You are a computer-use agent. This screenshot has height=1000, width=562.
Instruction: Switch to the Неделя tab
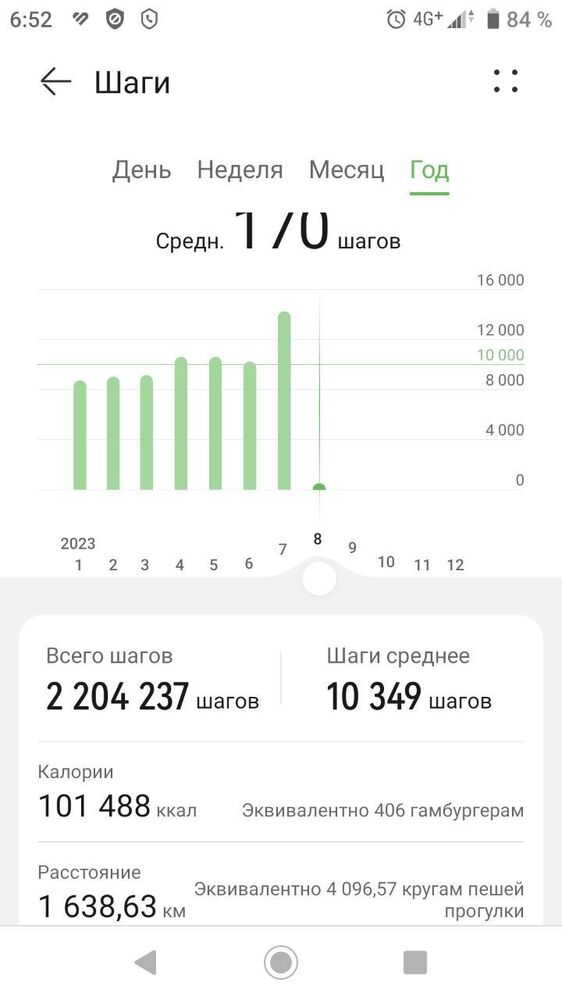(240, 170)
